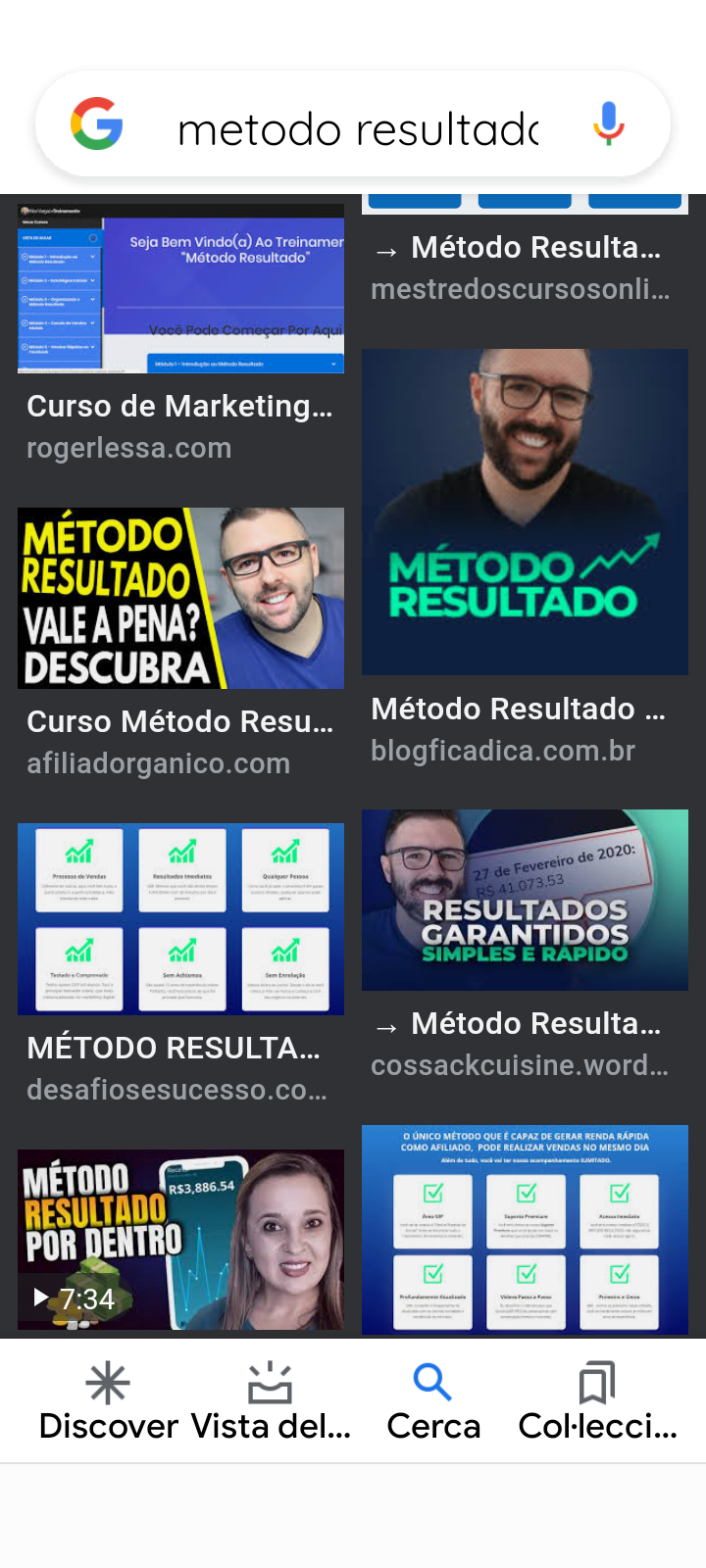The height and width of the screenshot is (1568, 706).
Task: Open the blogficadica.com.br Método Resultado image
Action: click(x=525, y=512)
